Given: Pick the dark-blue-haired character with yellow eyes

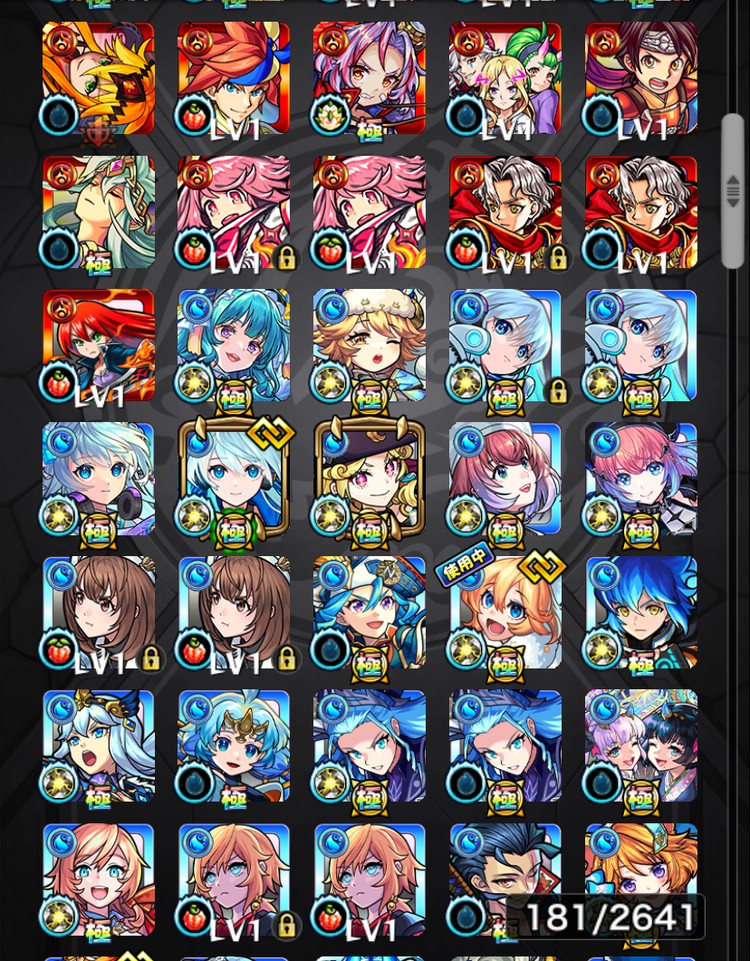Looking at the screenshot, I should [x=641, y=612].
